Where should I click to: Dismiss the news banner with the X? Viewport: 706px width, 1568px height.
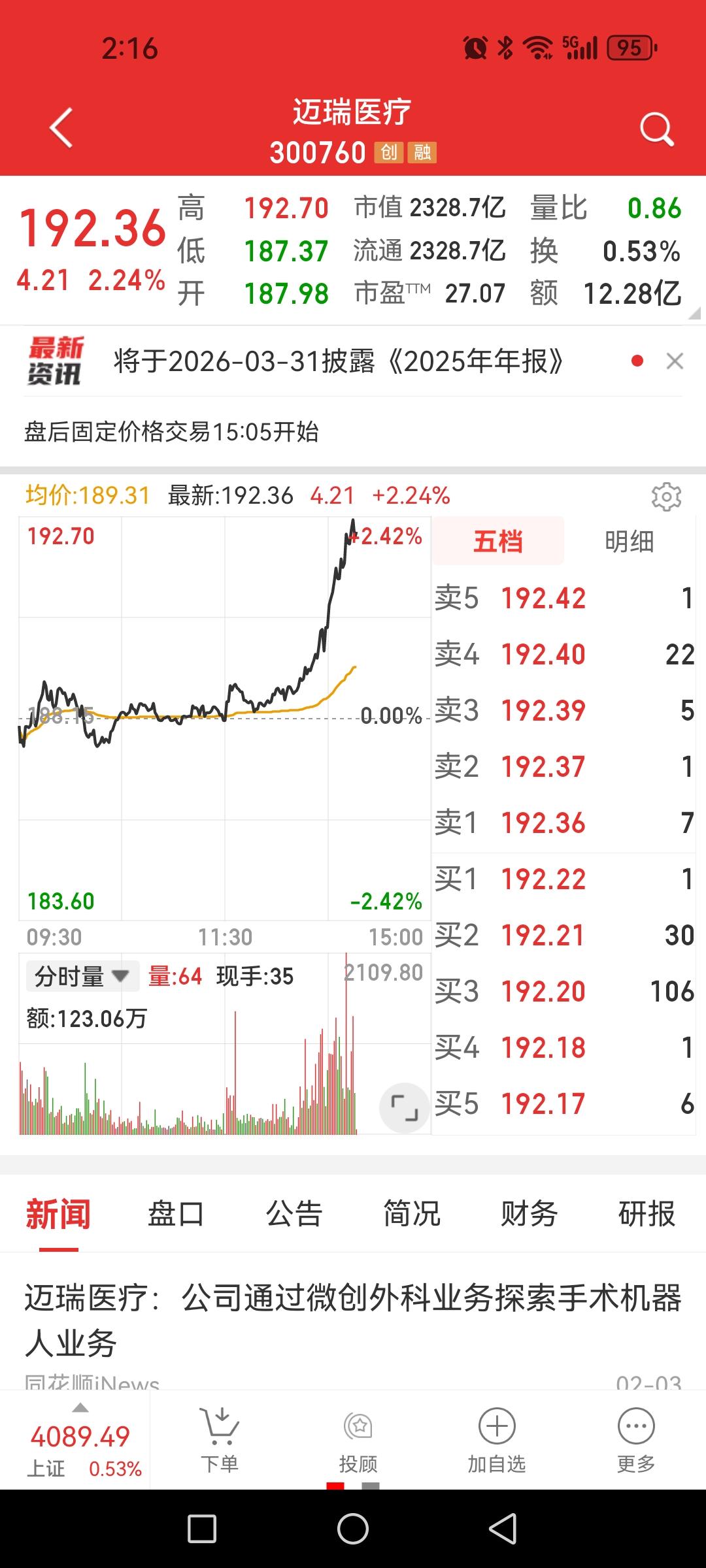coord(676,361)
